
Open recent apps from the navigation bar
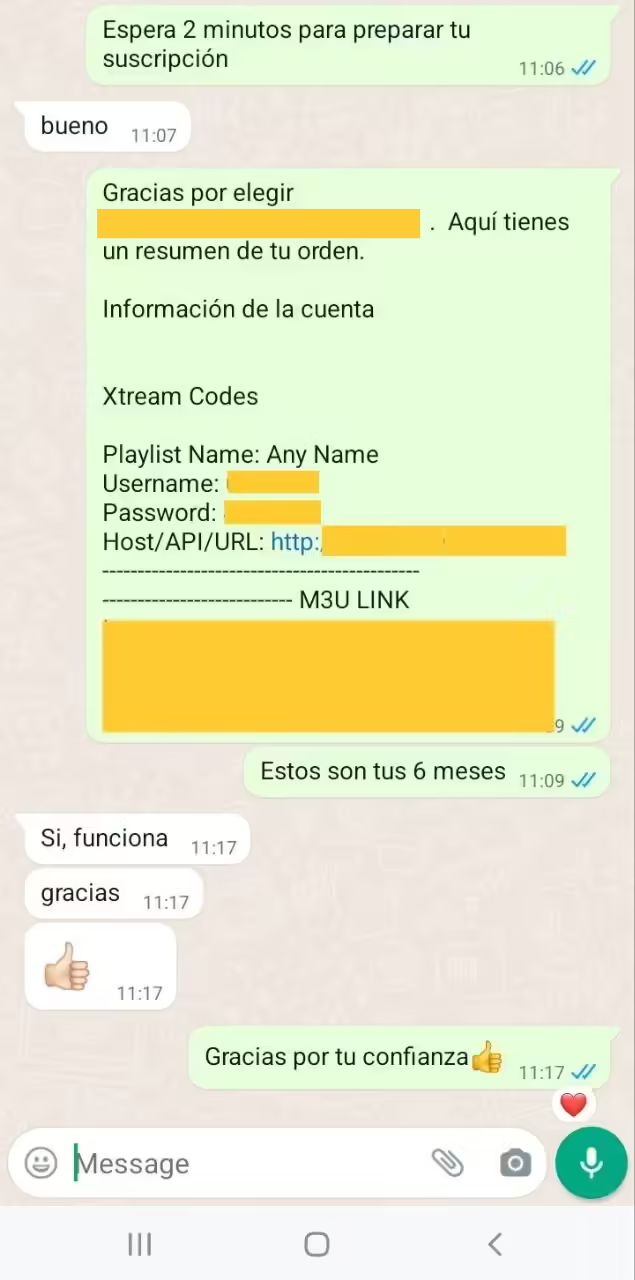[140, 1244]
